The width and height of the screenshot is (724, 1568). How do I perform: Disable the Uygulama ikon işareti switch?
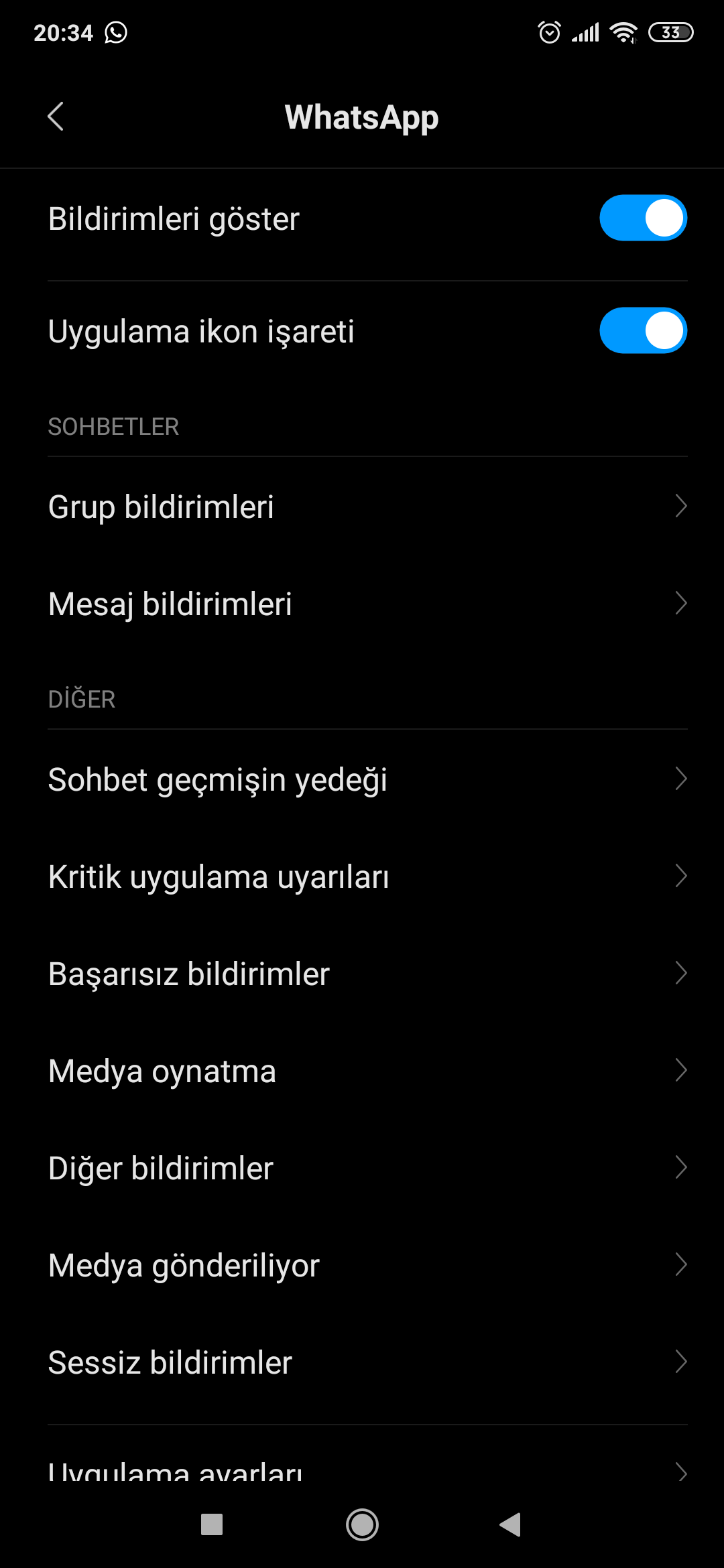coord(643,330)
